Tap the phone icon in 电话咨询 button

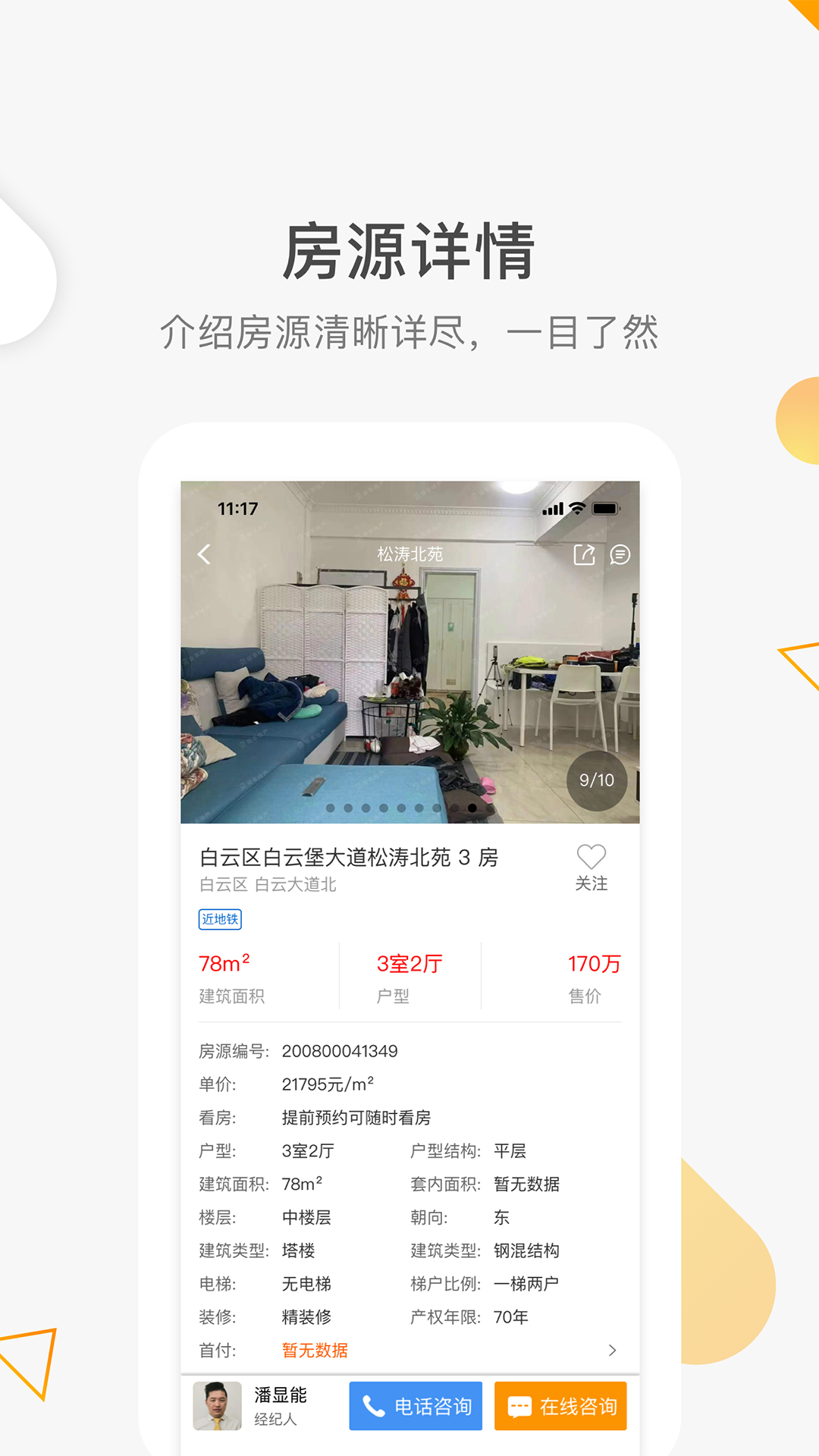click(373, 1406)
